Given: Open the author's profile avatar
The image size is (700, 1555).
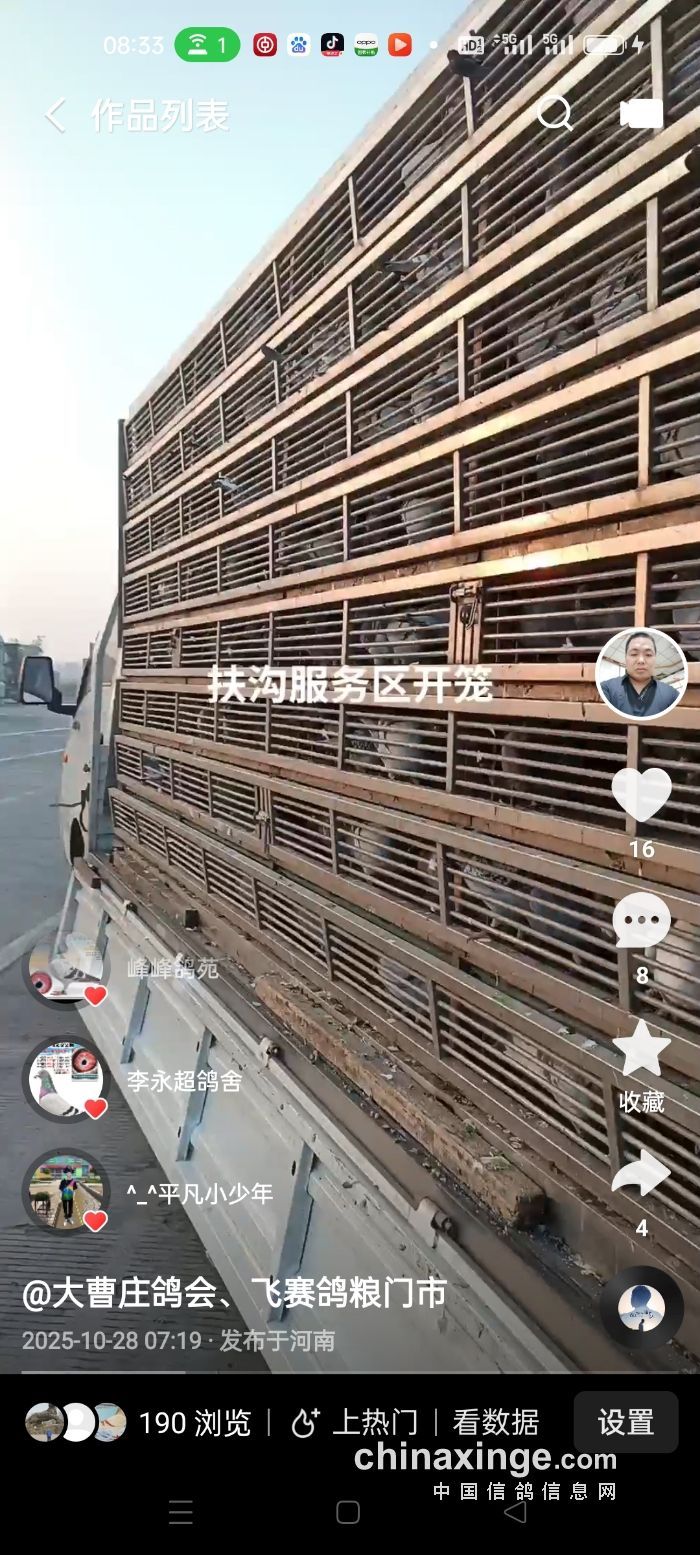Looking at the screenshot, I should pyautogui.click(x=641, y=673).
